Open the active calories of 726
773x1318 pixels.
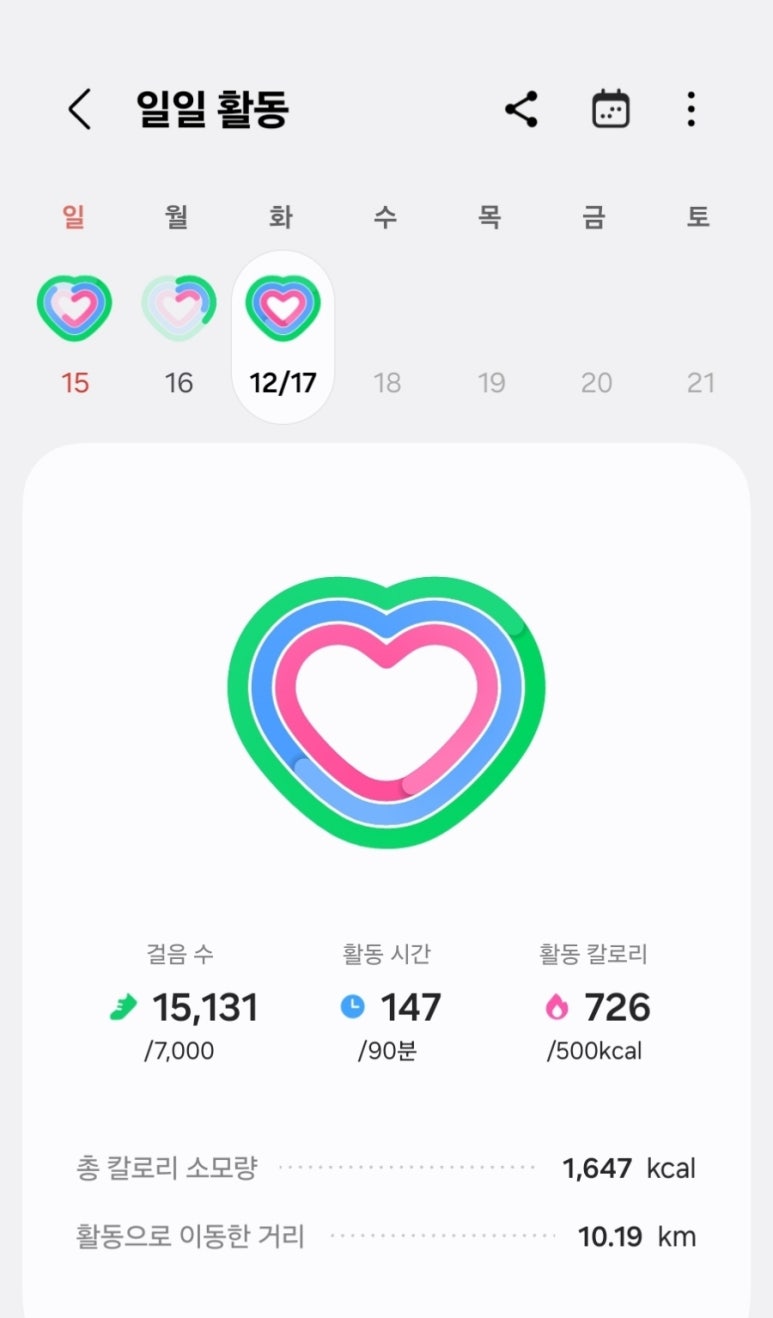596,1006
